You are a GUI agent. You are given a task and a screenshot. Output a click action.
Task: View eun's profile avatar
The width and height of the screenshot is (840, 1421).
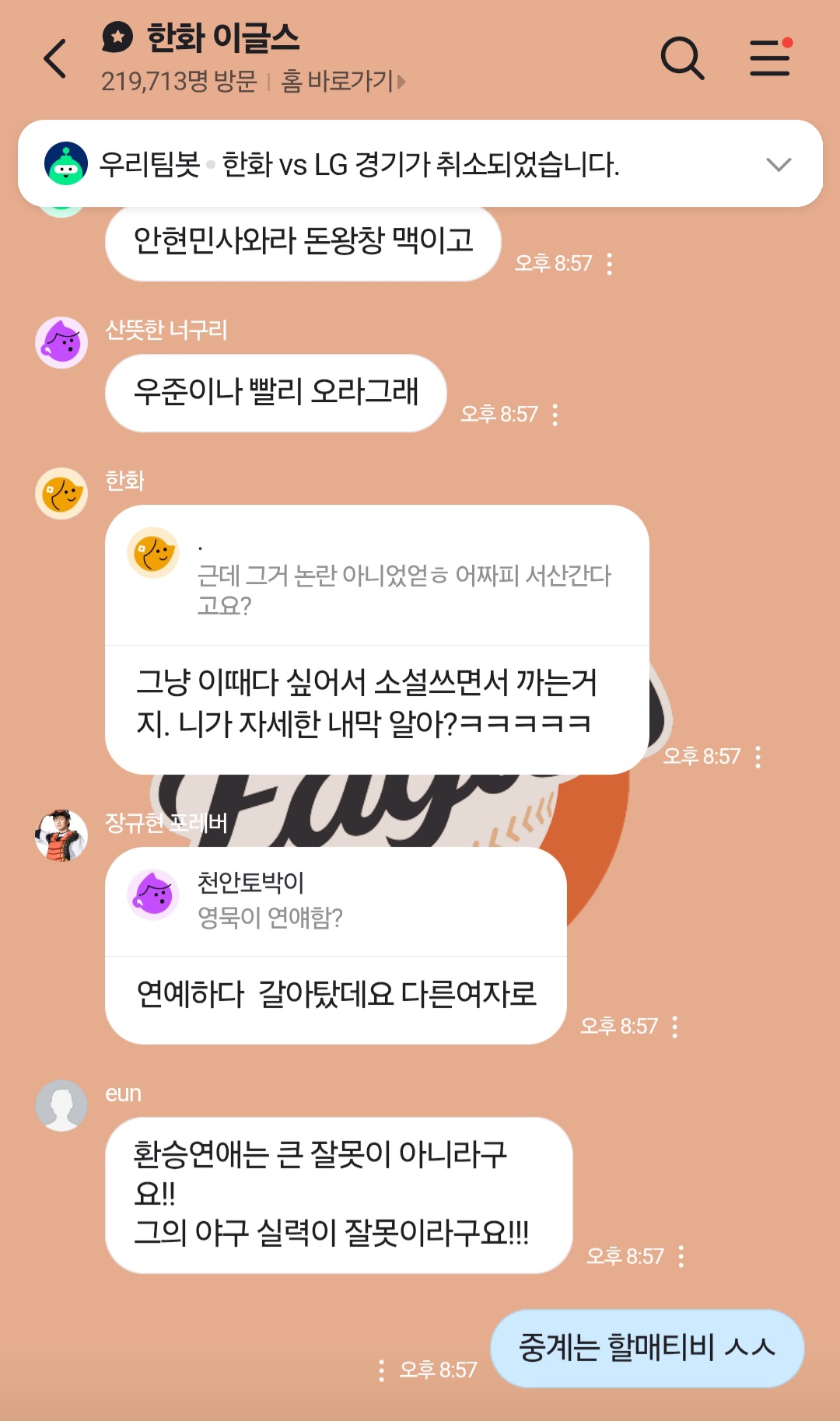(61, 1105)
